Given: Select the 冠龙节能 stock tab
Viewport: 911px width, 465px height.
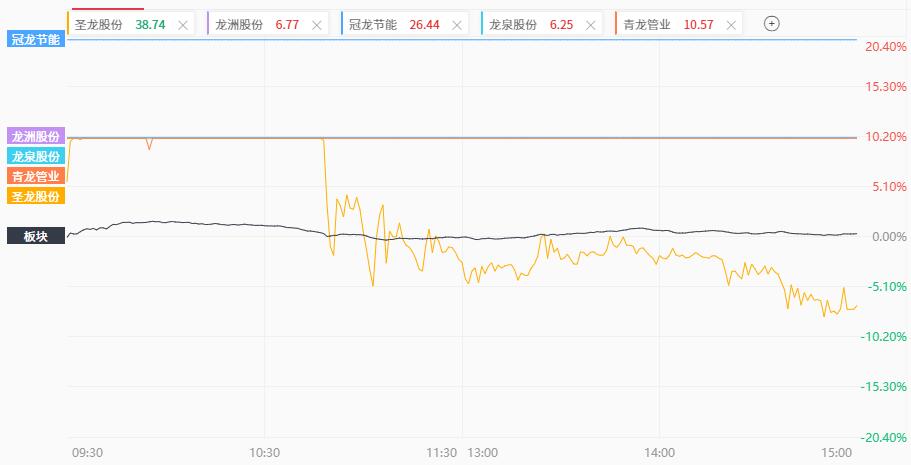Looking at the screenshot, I should click(x=373, y=24).
